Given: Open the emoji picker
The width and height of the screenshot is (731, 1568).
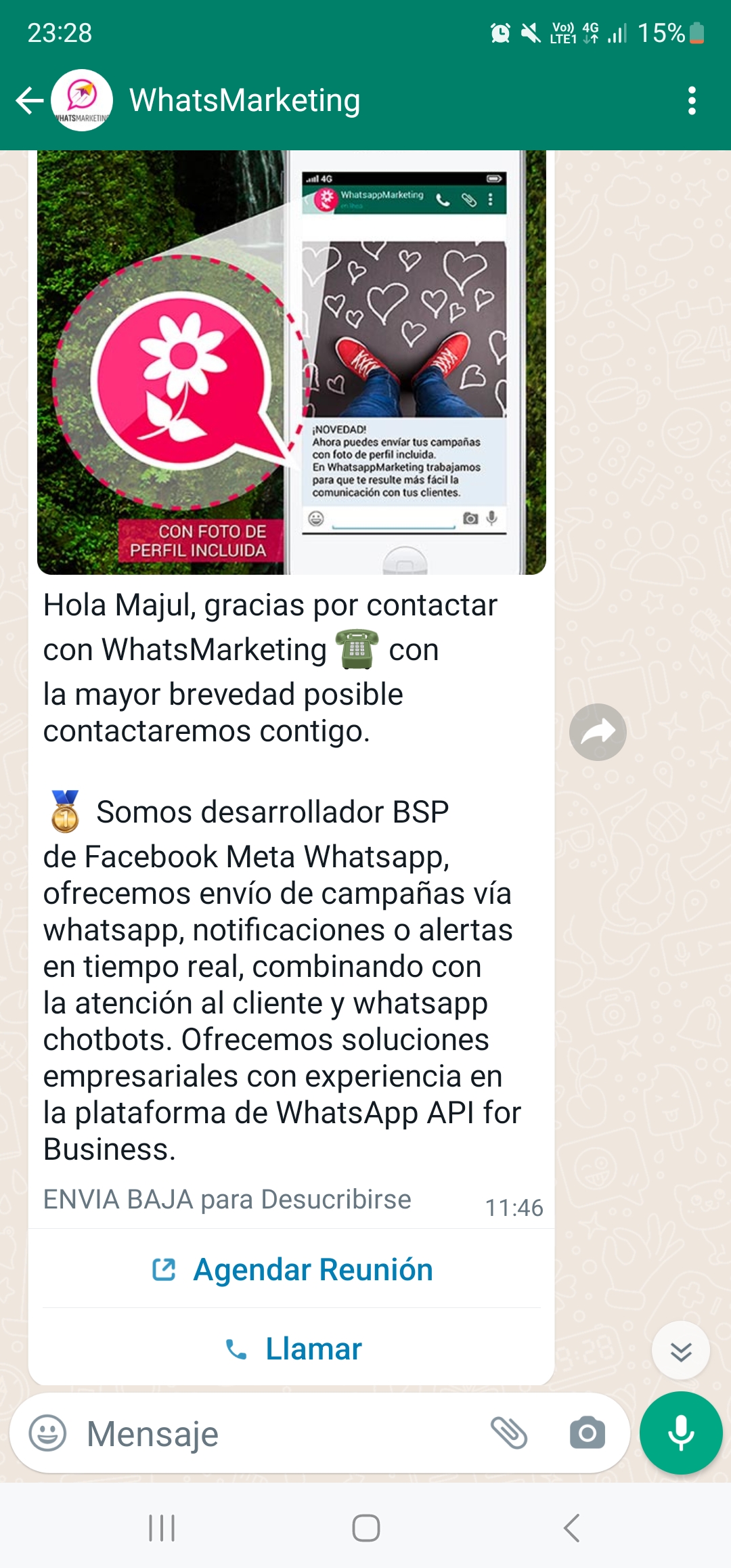Looking at the screenshot, I should [47, 1433].
